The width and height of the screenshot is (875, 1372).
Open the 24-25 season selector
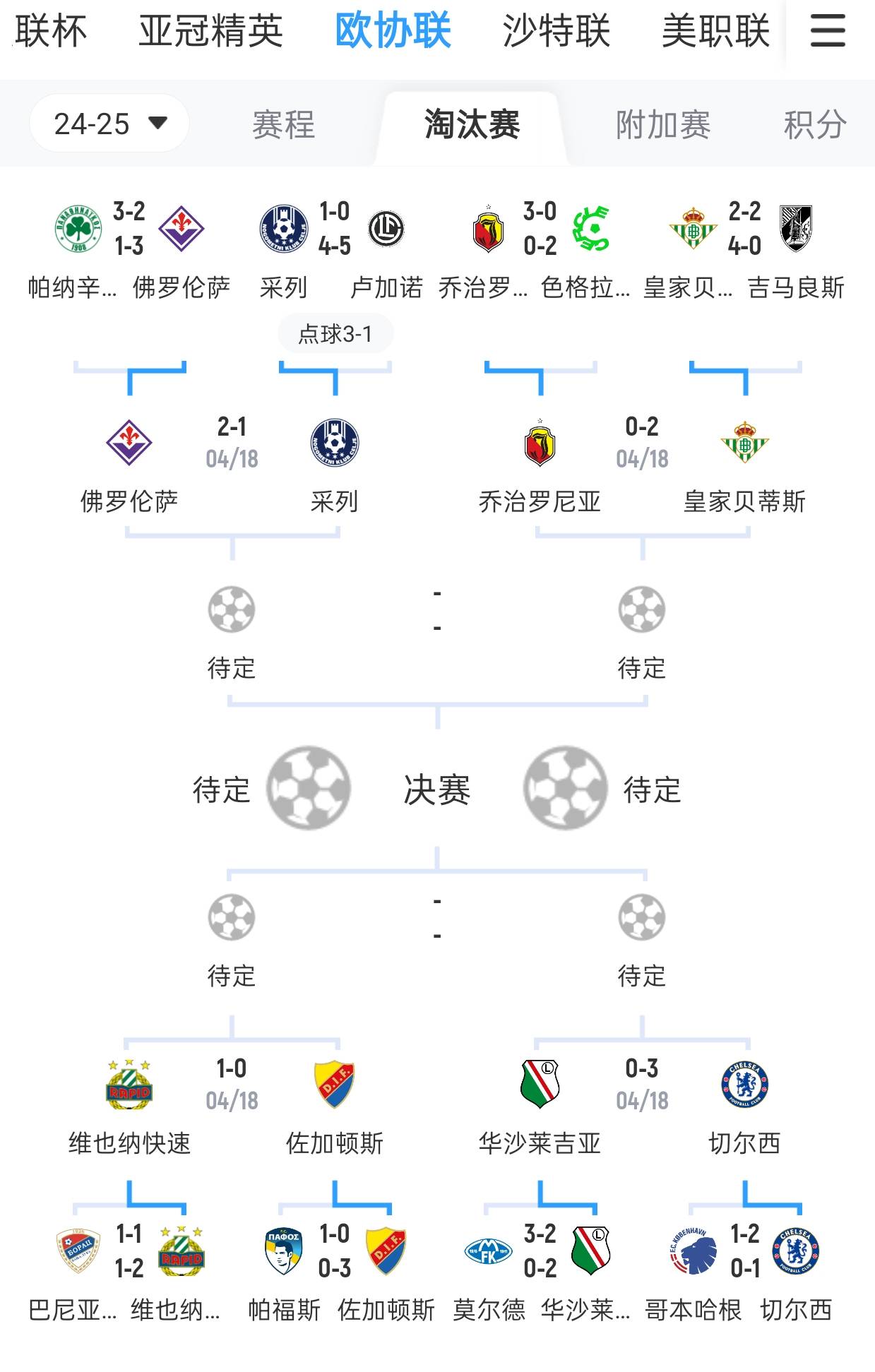(109, 124)
